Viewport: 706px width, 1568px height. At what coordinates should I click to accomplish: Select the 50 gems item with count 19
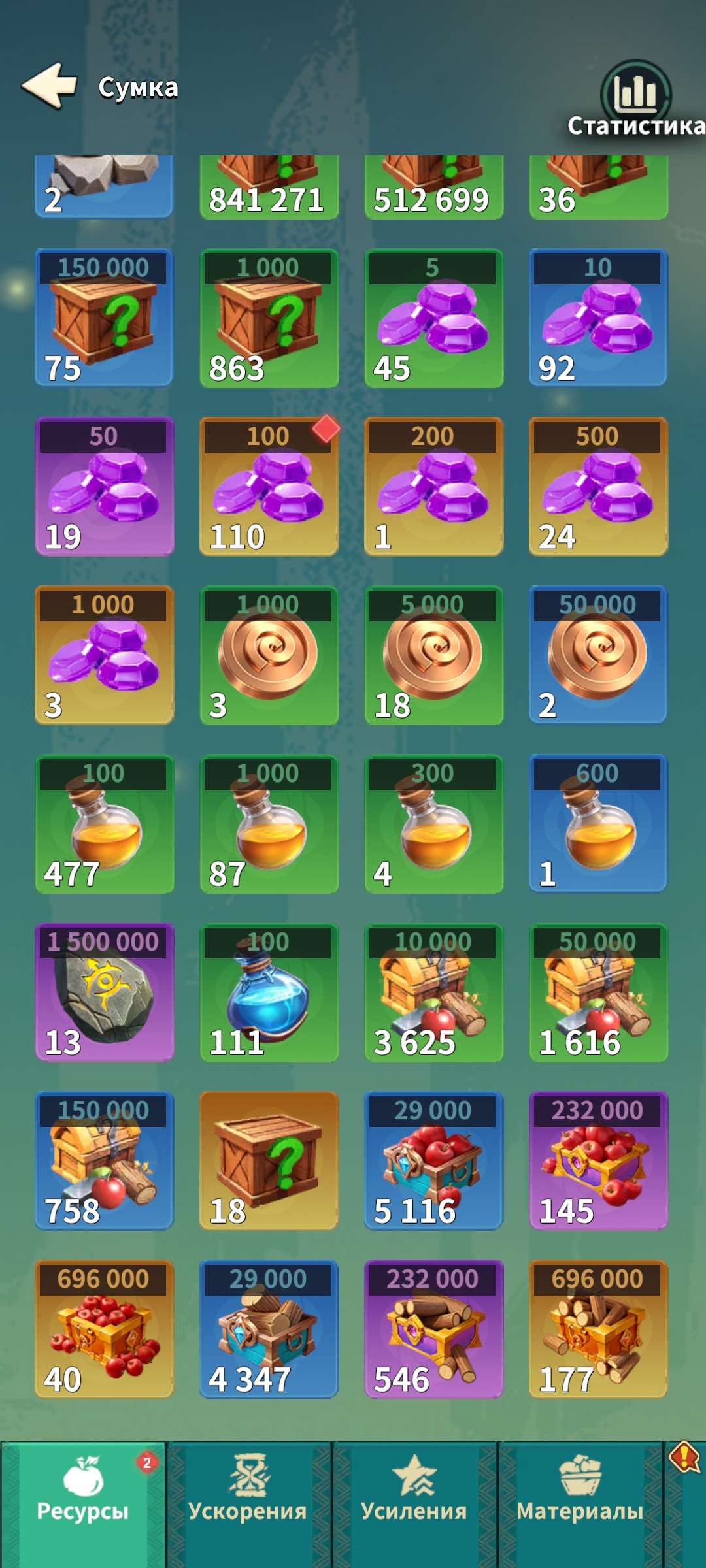click(104, 486)
